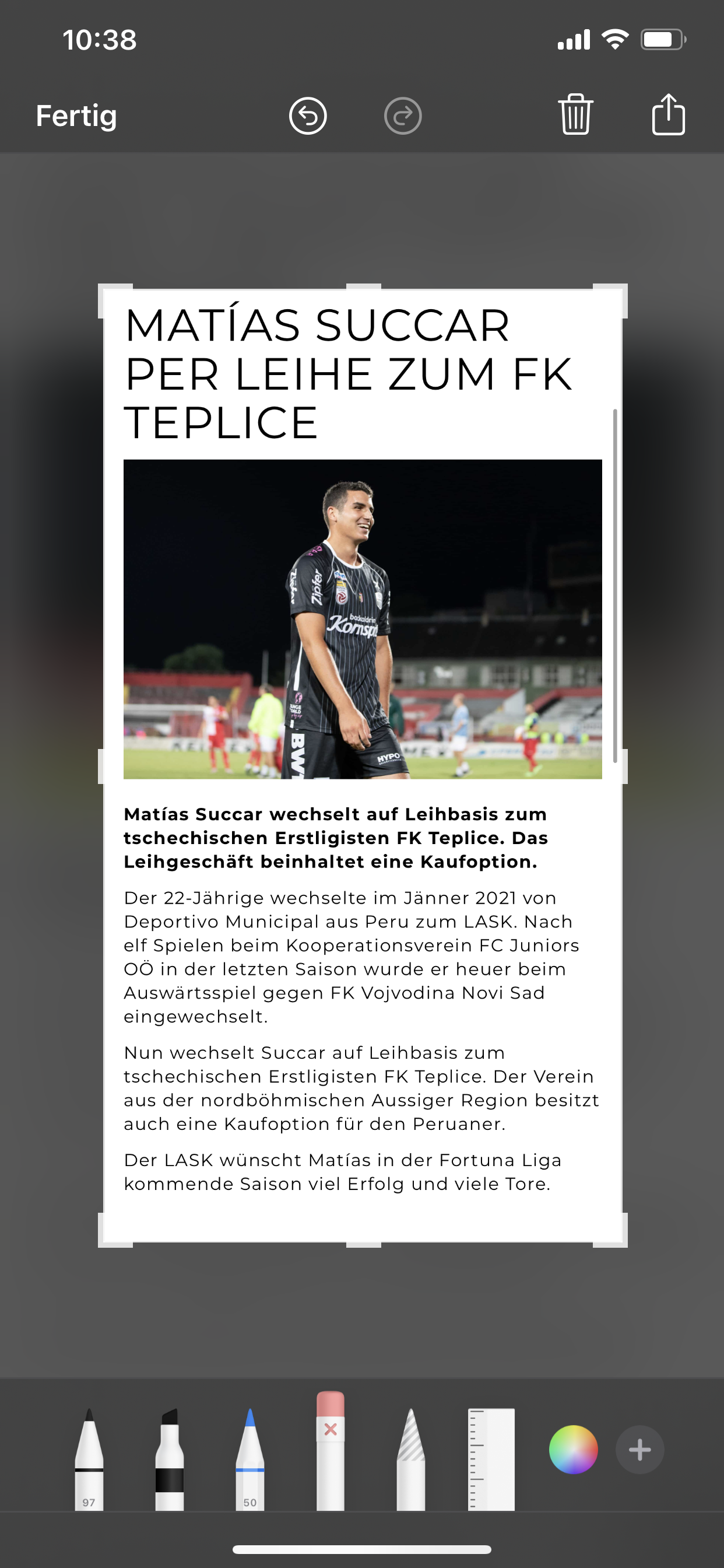Select the pen tool
The height and width of the screenshot is (1568, 724).
[x=89, y=1458]
